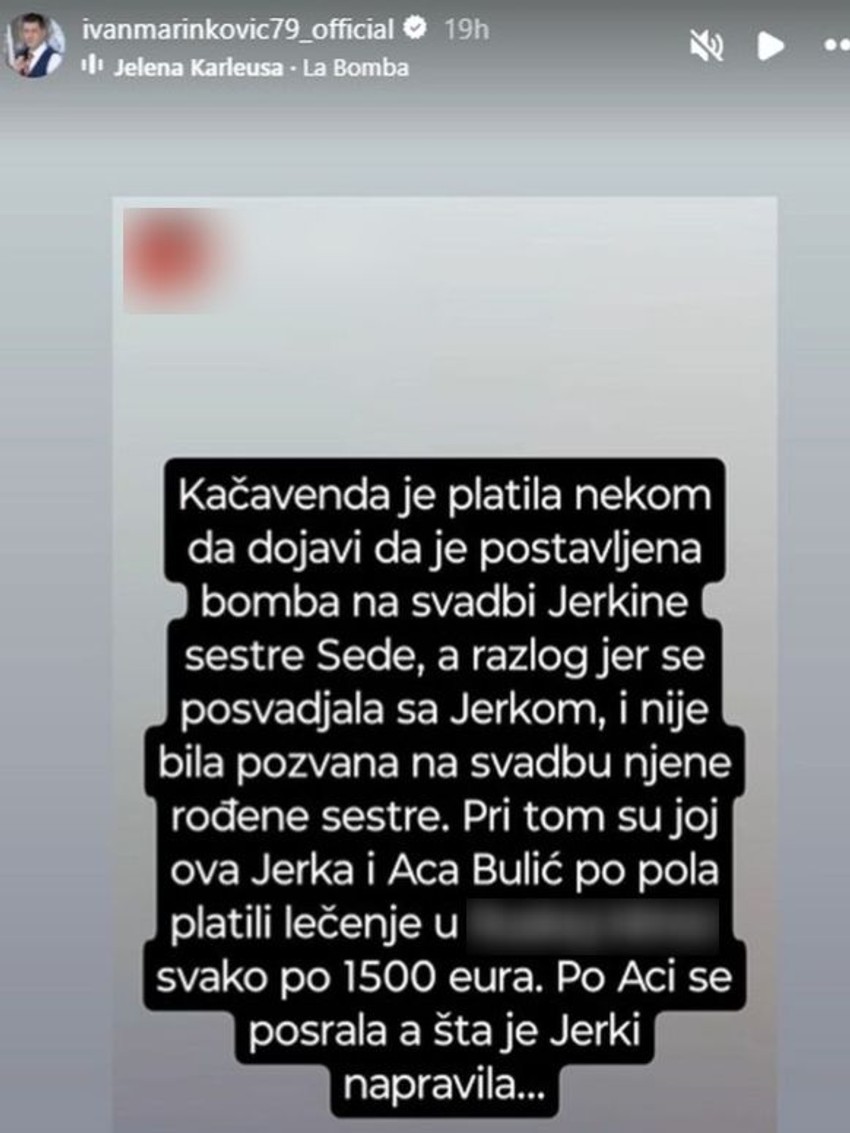Image resolution: width=850 pixels, height=1133 pixels.
Task: Click the play icon to resume the story
Action: pos(768,46)
